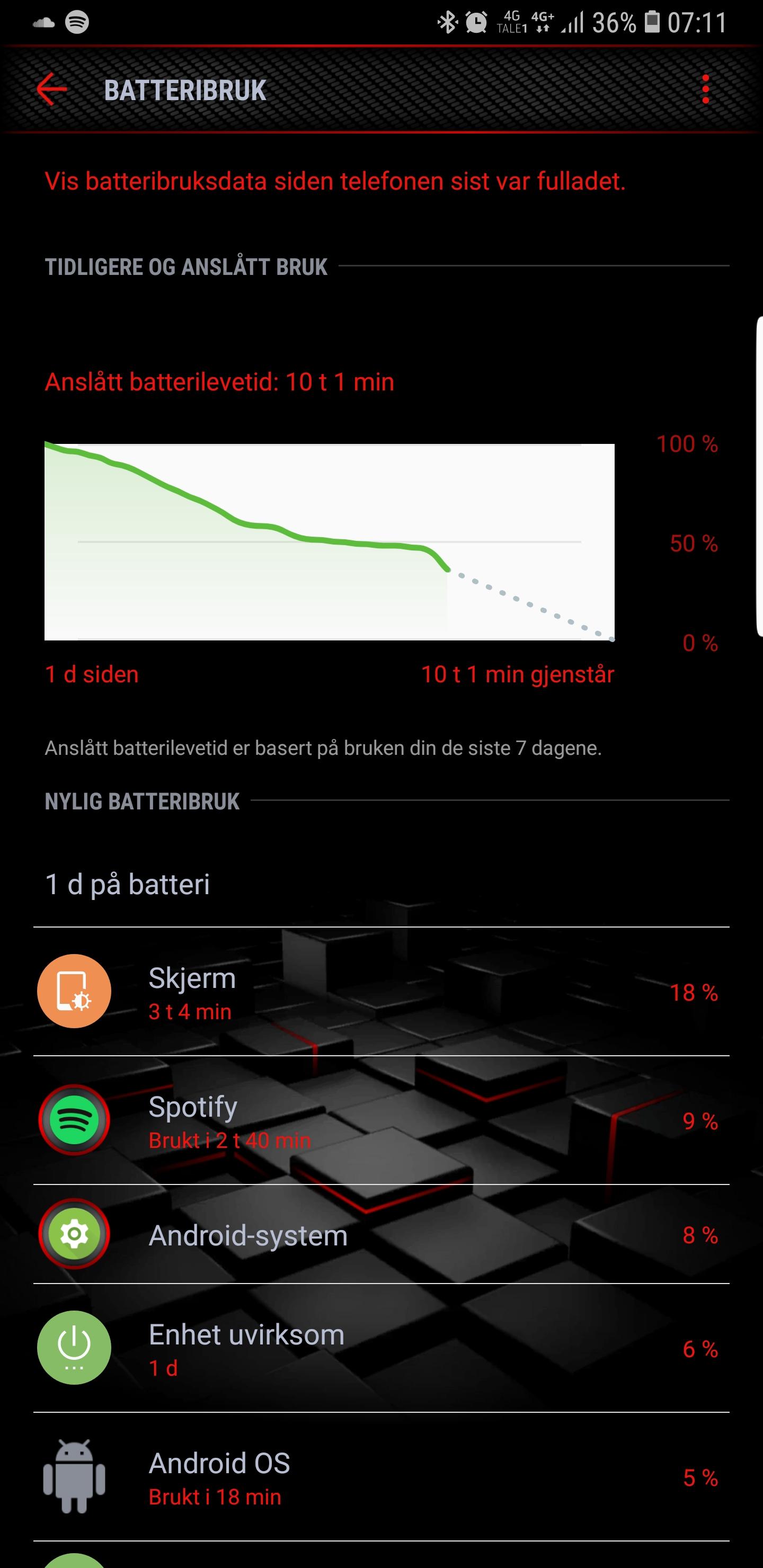The width and height of the screenshot is (763, 1568).
Task: Go back from Batteribruk
Action: coord(52,90)
